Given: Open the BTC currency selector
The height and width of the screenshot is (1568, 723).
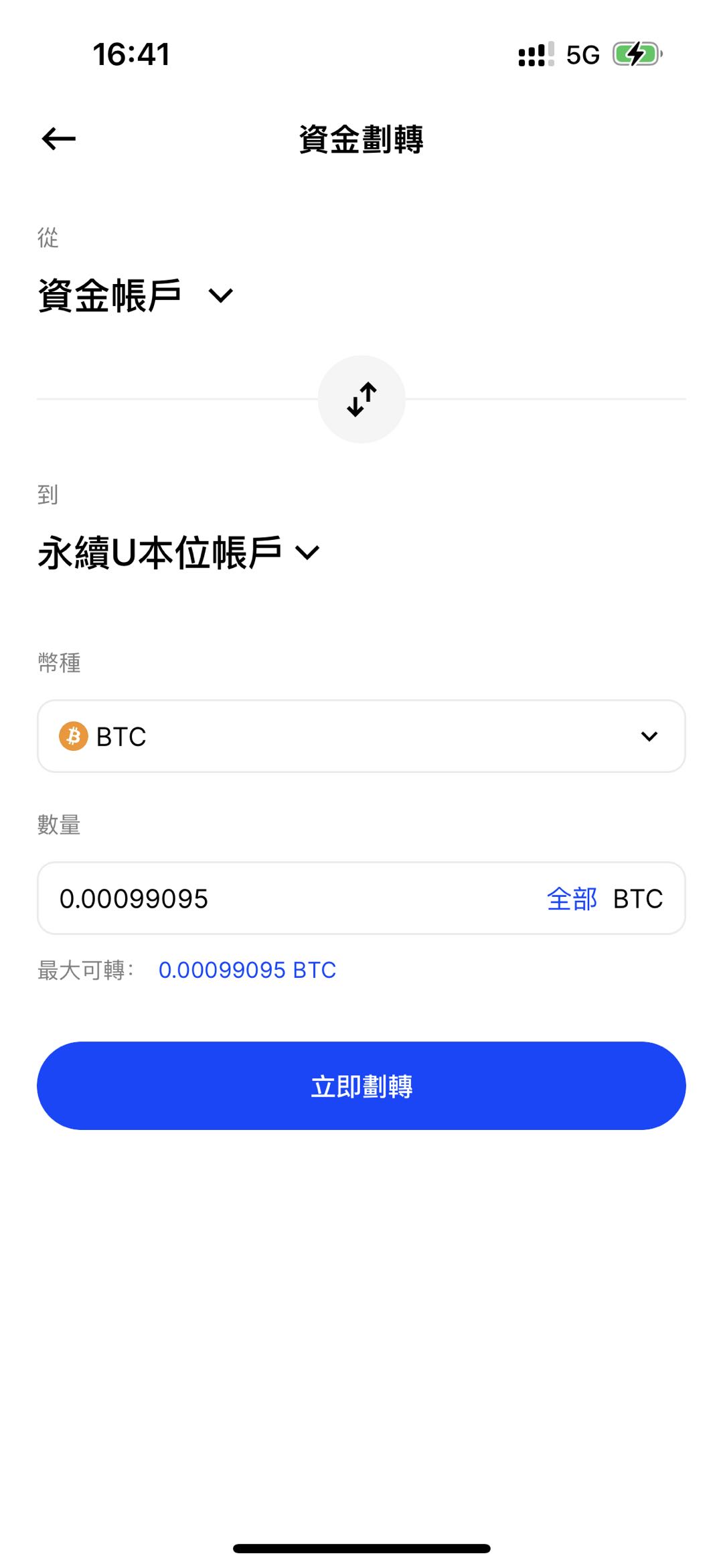Looking at the screenshot, I should tap(361, 736).
